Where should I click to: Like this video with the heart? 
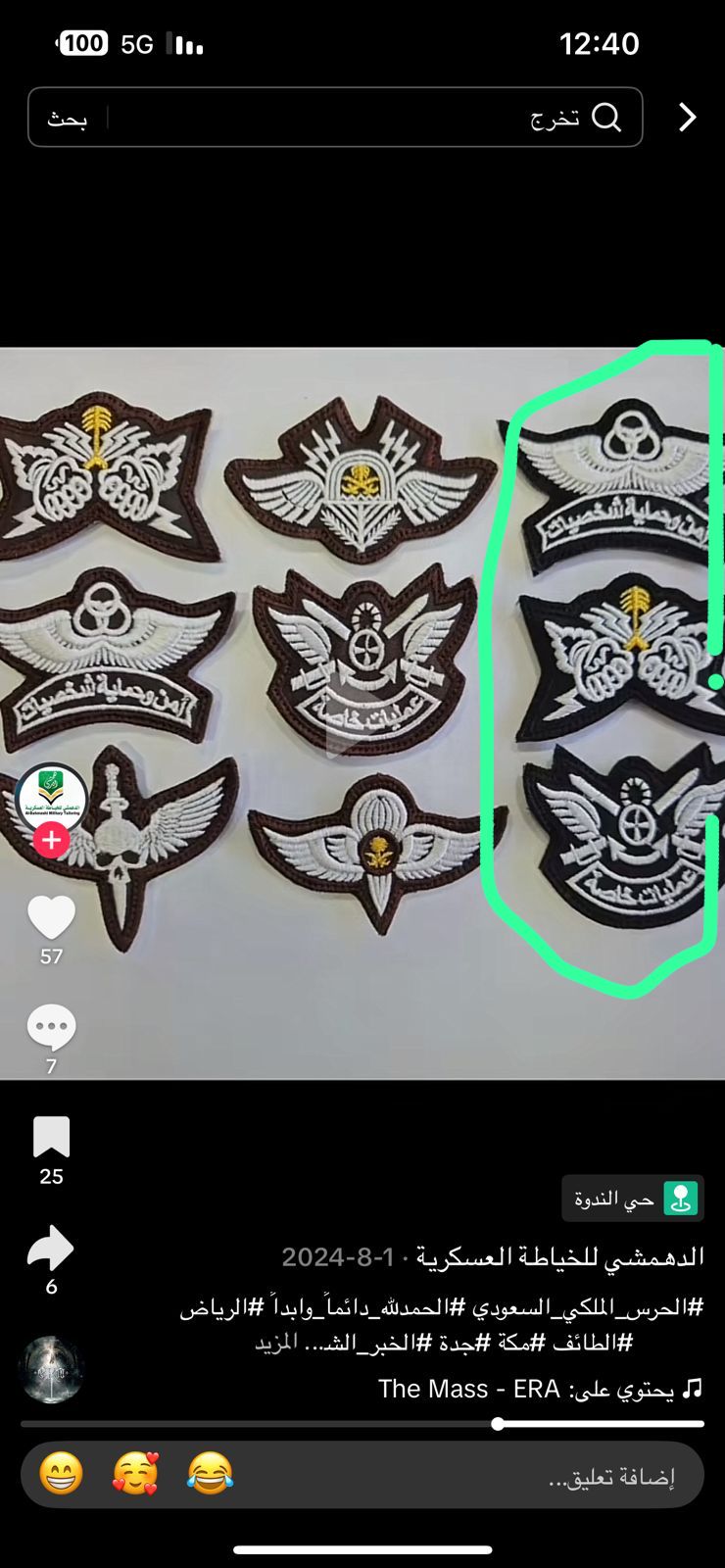[x=51, y=918]
